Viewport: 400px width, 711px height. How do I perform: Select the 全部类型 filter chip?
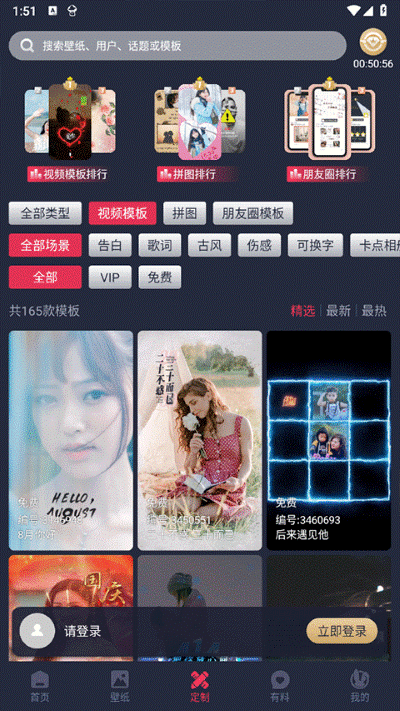tap(45, 213)
